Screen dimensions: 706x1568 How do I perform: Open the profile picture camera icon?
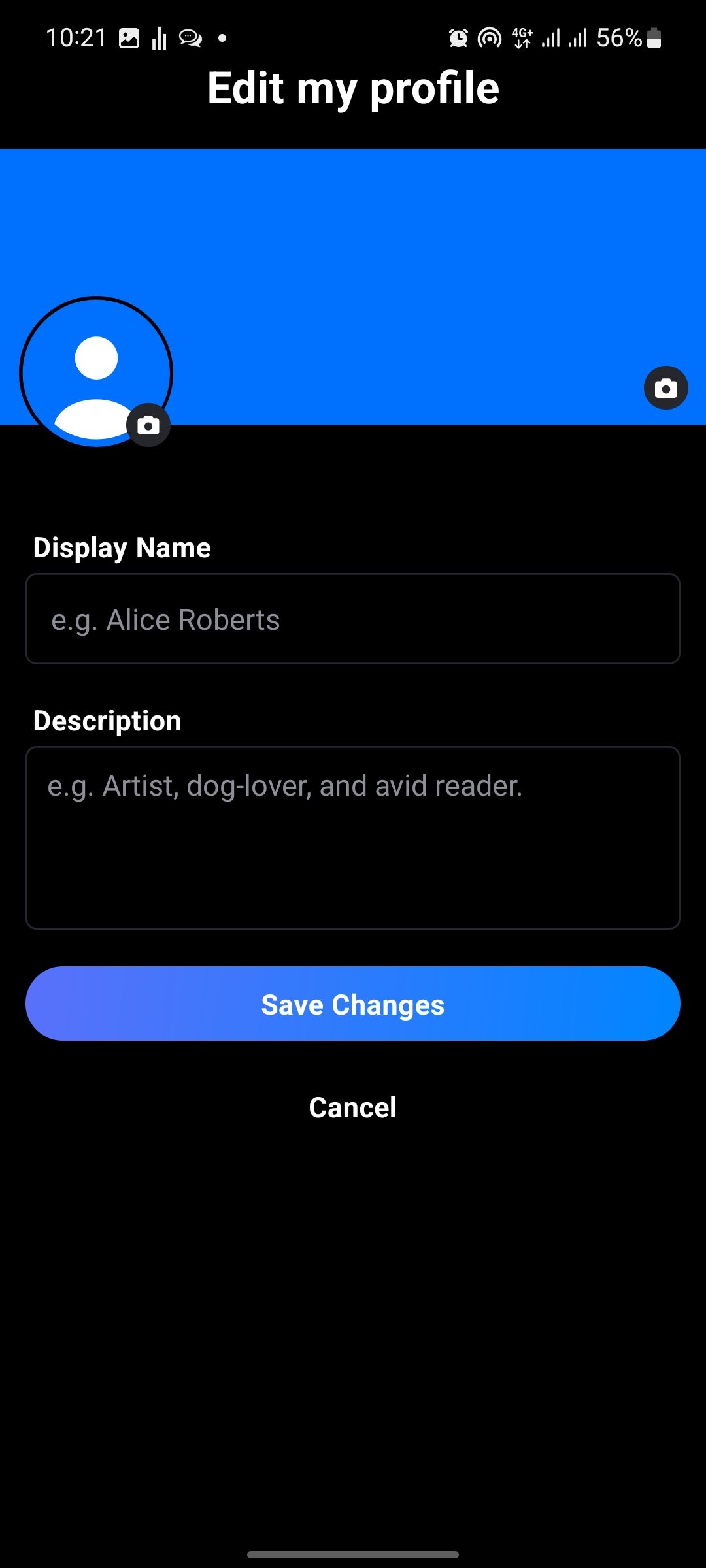[148, 425]
